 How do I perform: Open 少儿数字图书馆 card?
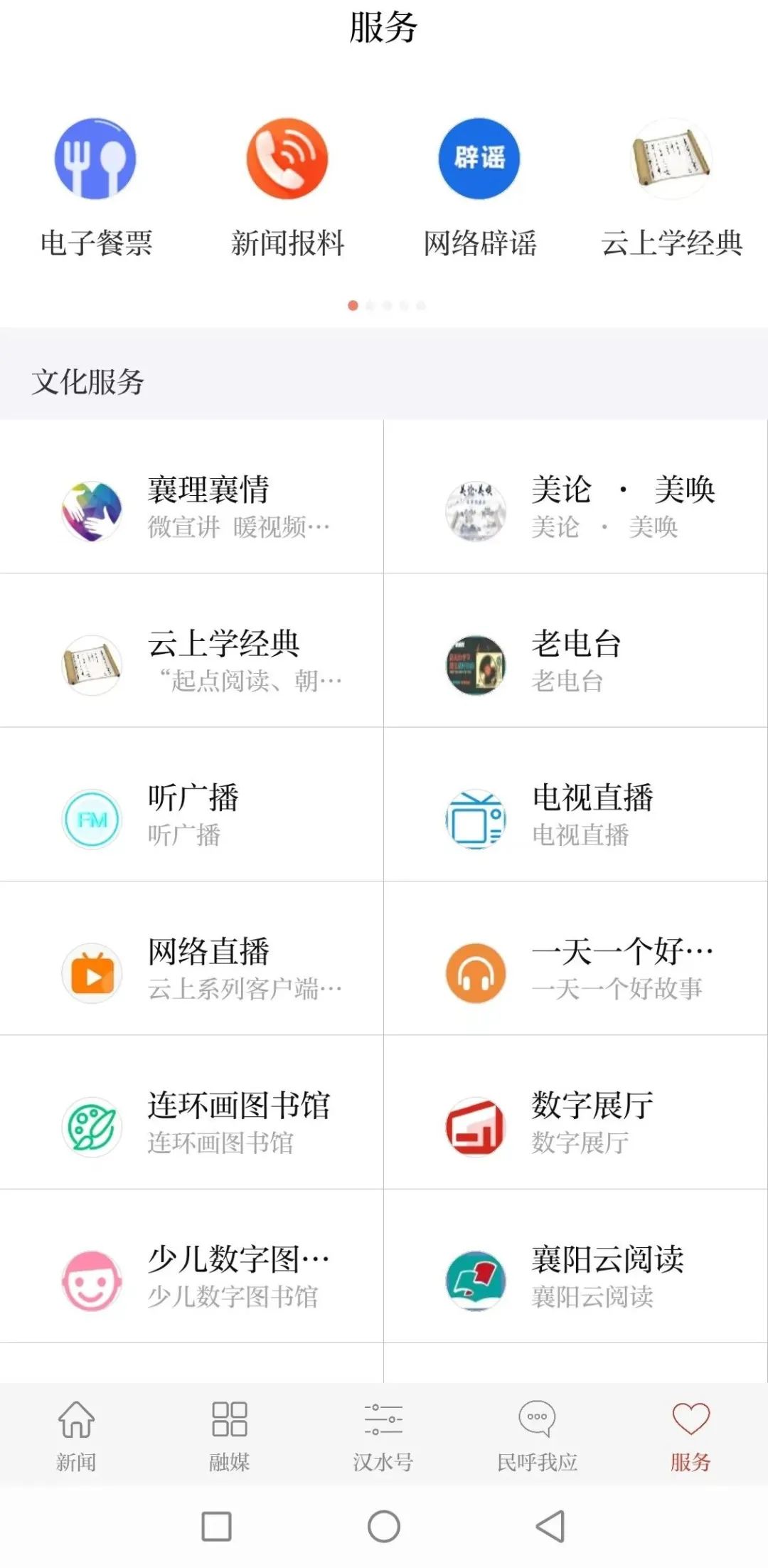pyautogui.click(x=192, y=1277)
